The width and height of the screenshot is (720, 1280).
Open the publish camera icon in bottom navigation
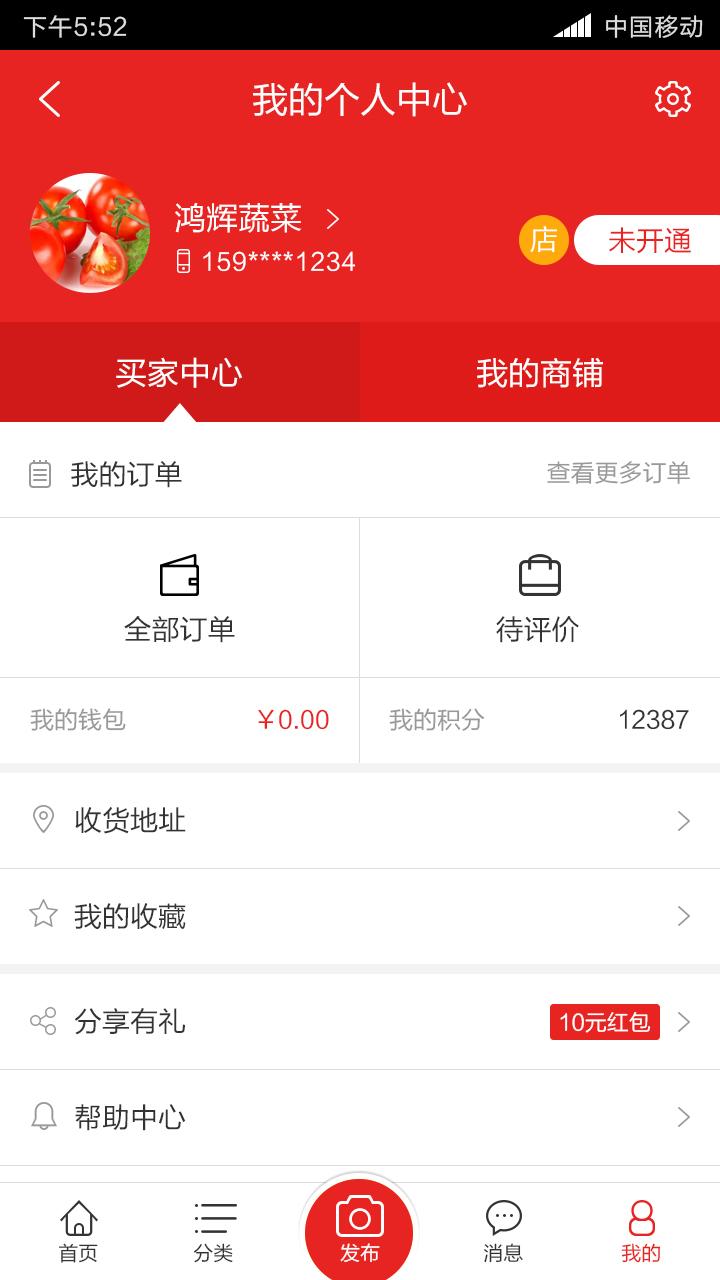360,1216
